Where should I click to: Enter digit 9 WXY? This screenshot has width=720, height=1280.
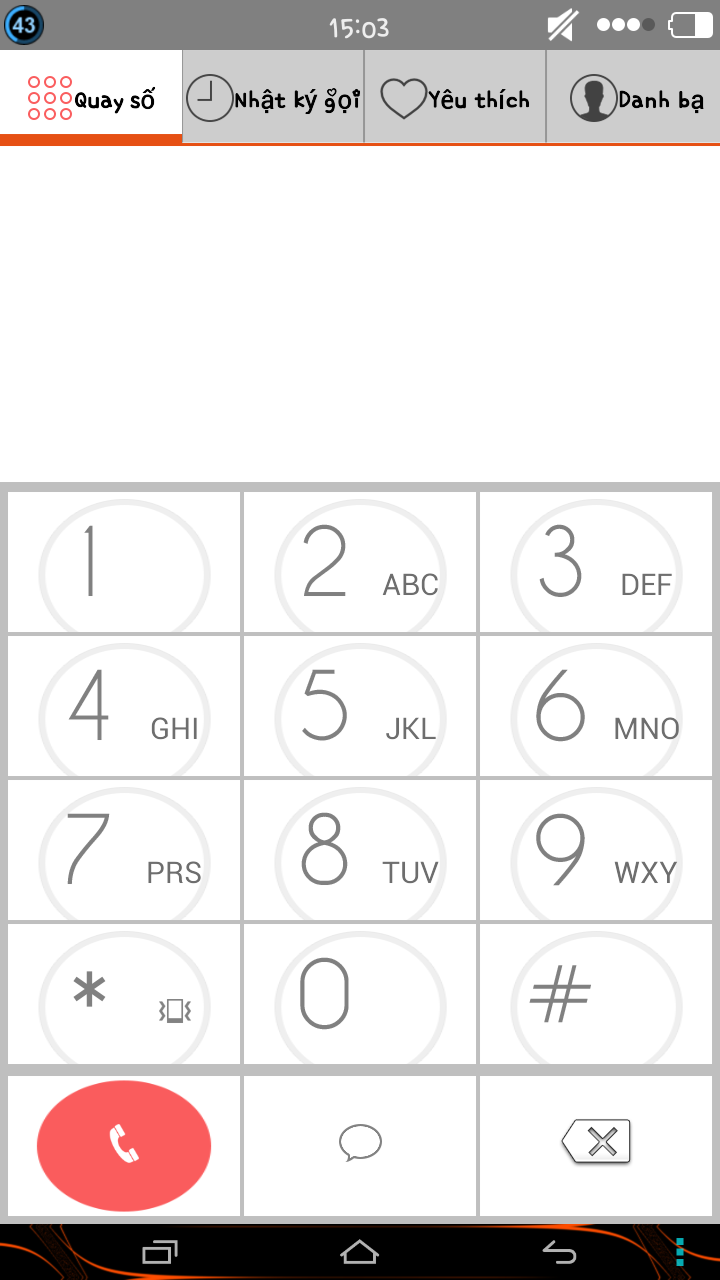(596, 850)
